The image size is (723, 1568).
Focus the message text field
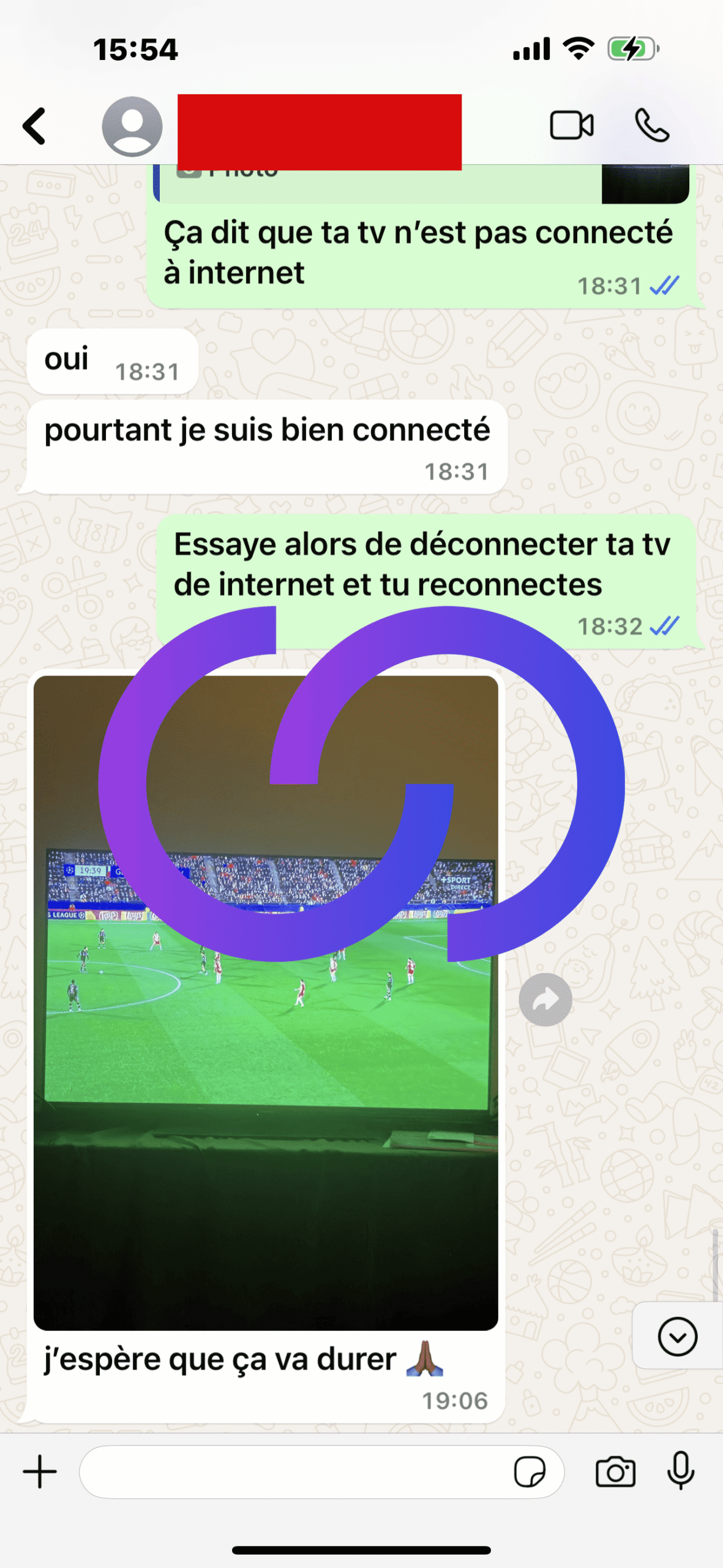(x=294, y=1472)
